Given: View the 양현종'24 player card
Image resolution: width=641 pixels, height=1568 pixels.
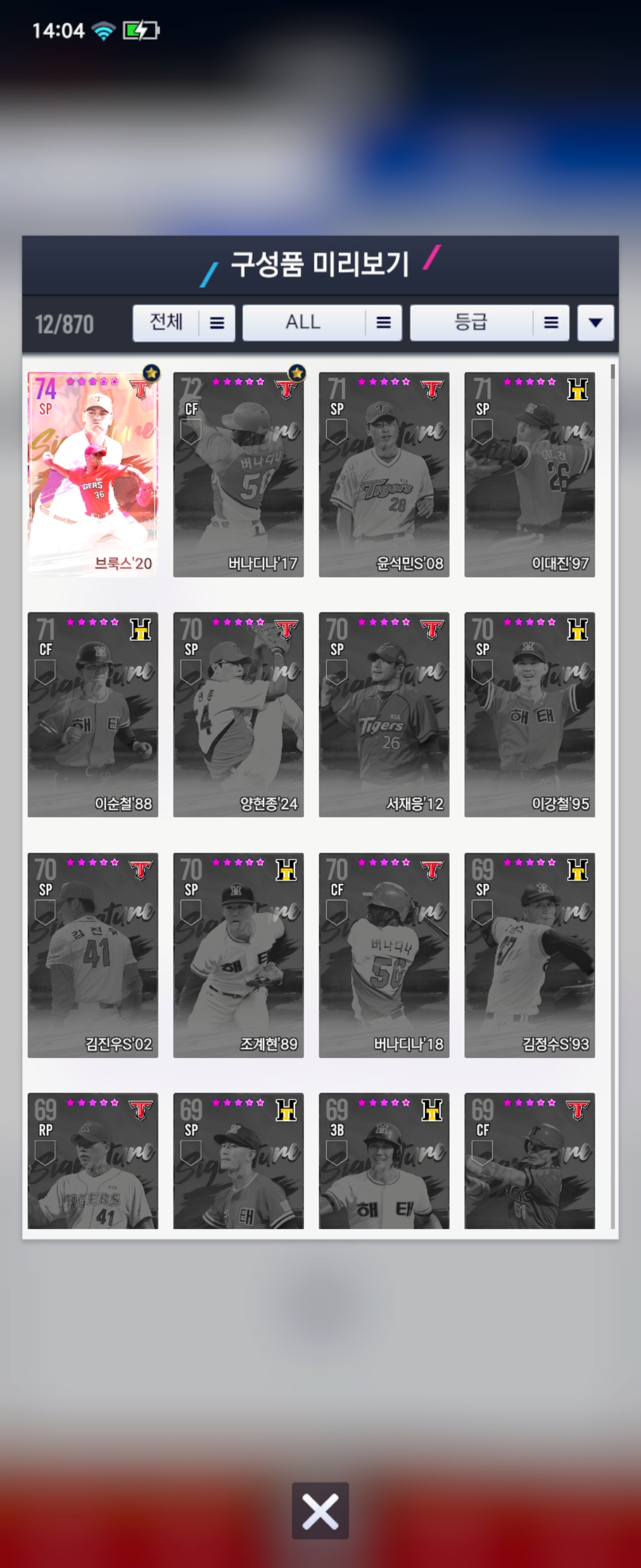Looking at the screenshot, I should [x=239, y=715].
